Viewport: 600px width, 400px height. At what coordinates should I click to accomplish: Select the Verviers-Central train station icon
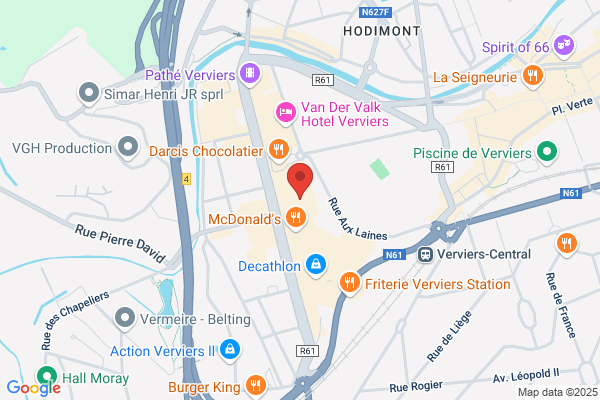click(x=425, y=254)
